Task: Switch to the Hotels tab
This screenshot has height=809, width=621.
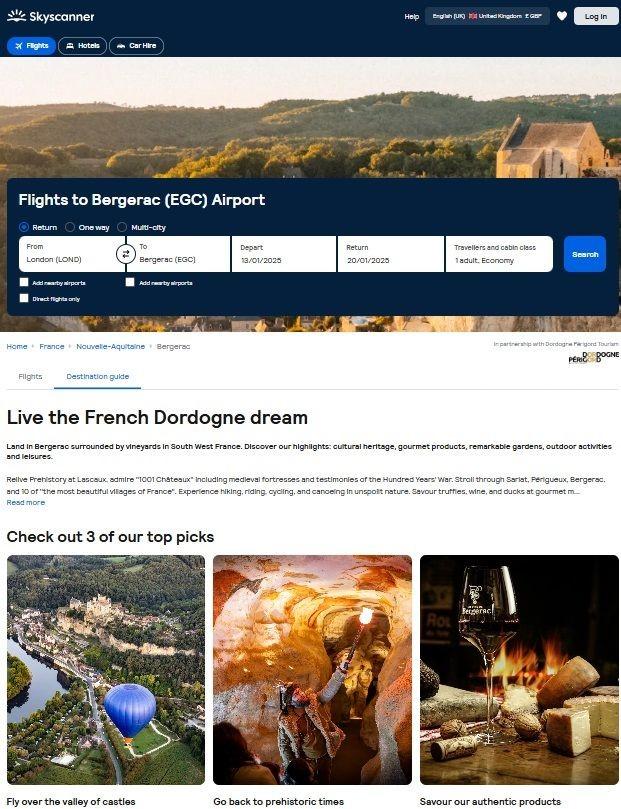Action: 82,46
